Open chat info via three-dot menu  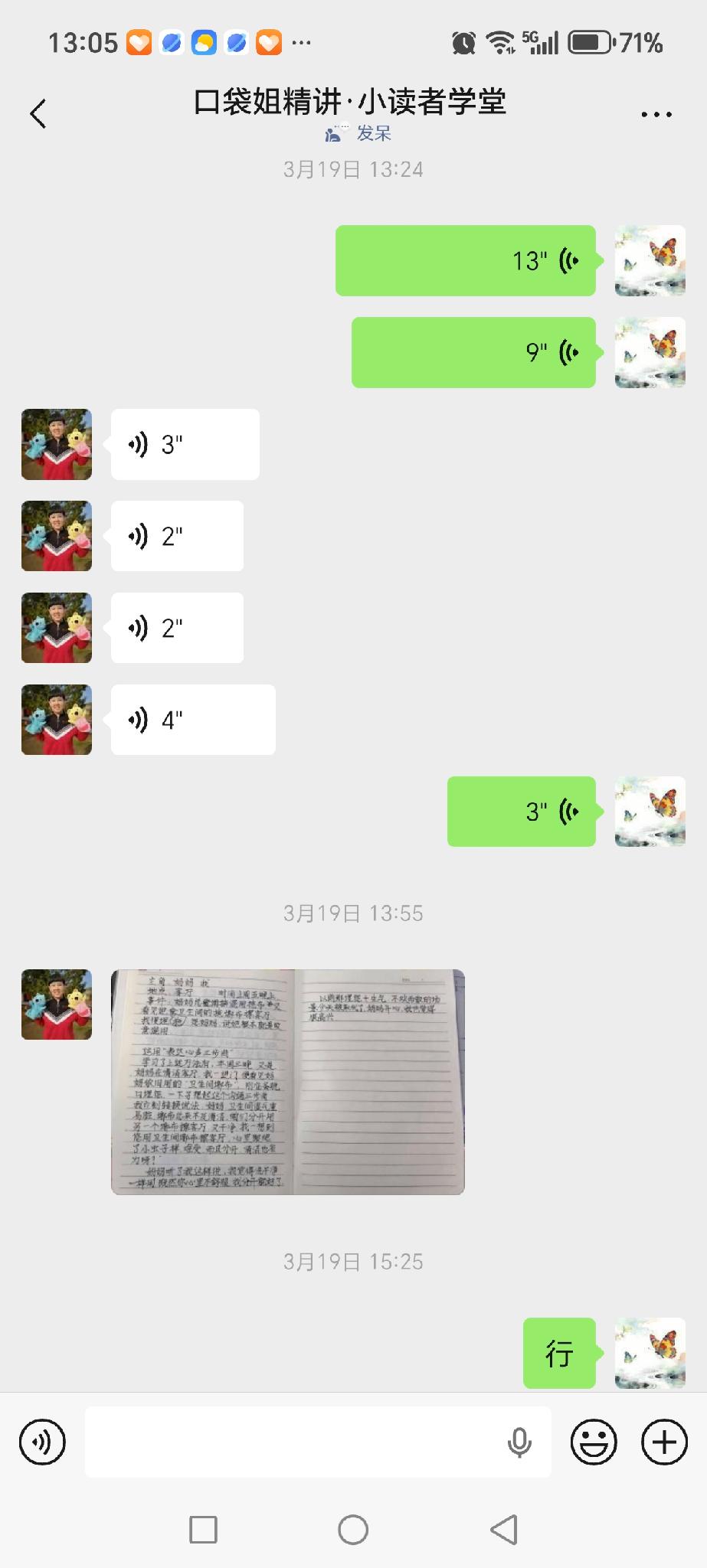[656, 115]
